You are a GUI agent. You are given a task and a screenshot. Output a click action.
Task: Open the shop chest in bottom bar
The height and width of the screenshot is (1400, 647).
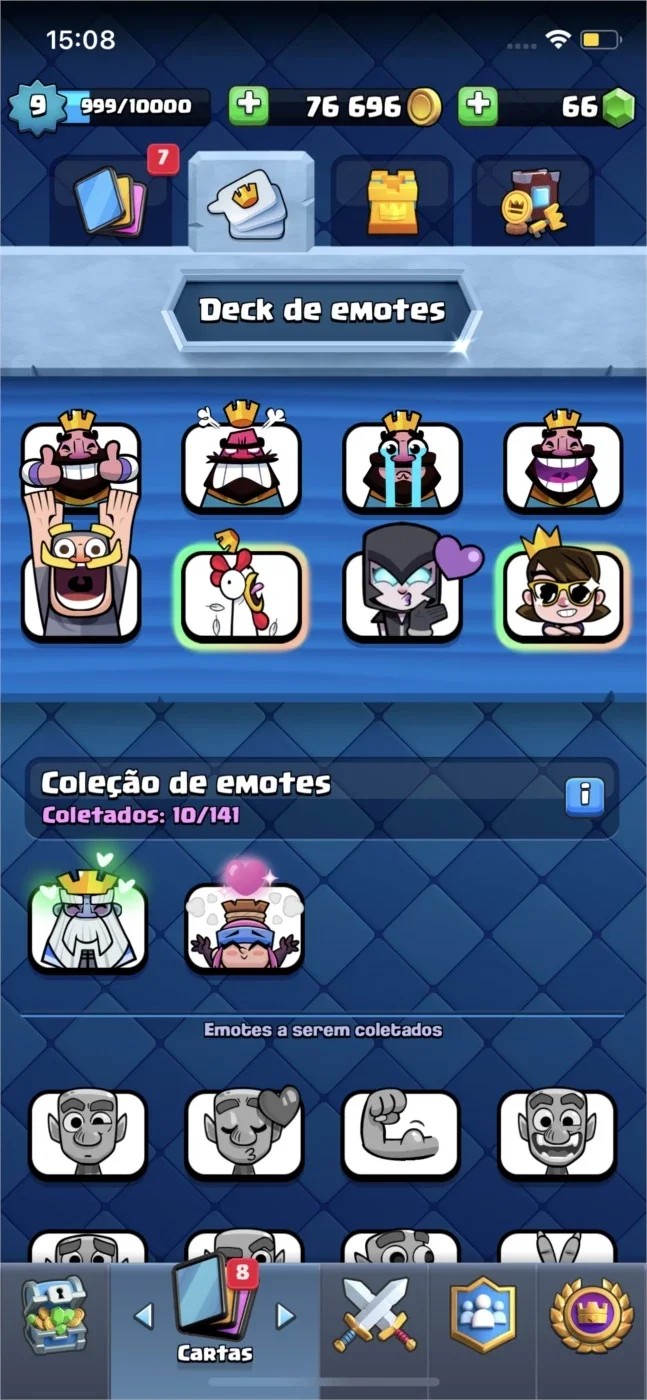coord(55,1314)
